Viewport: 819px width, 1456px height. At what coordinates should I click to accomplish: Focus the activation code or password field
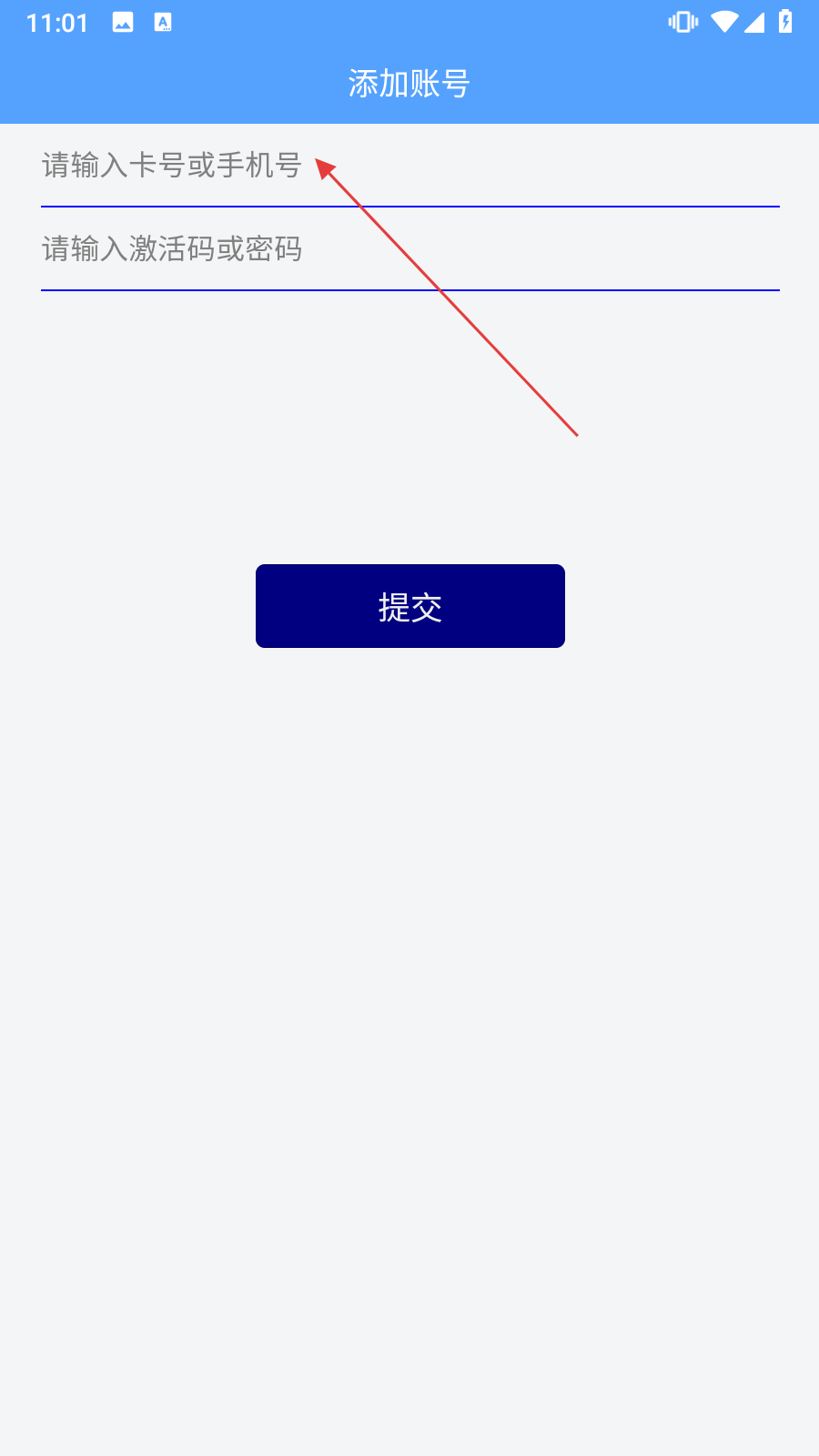pos(409,249)
